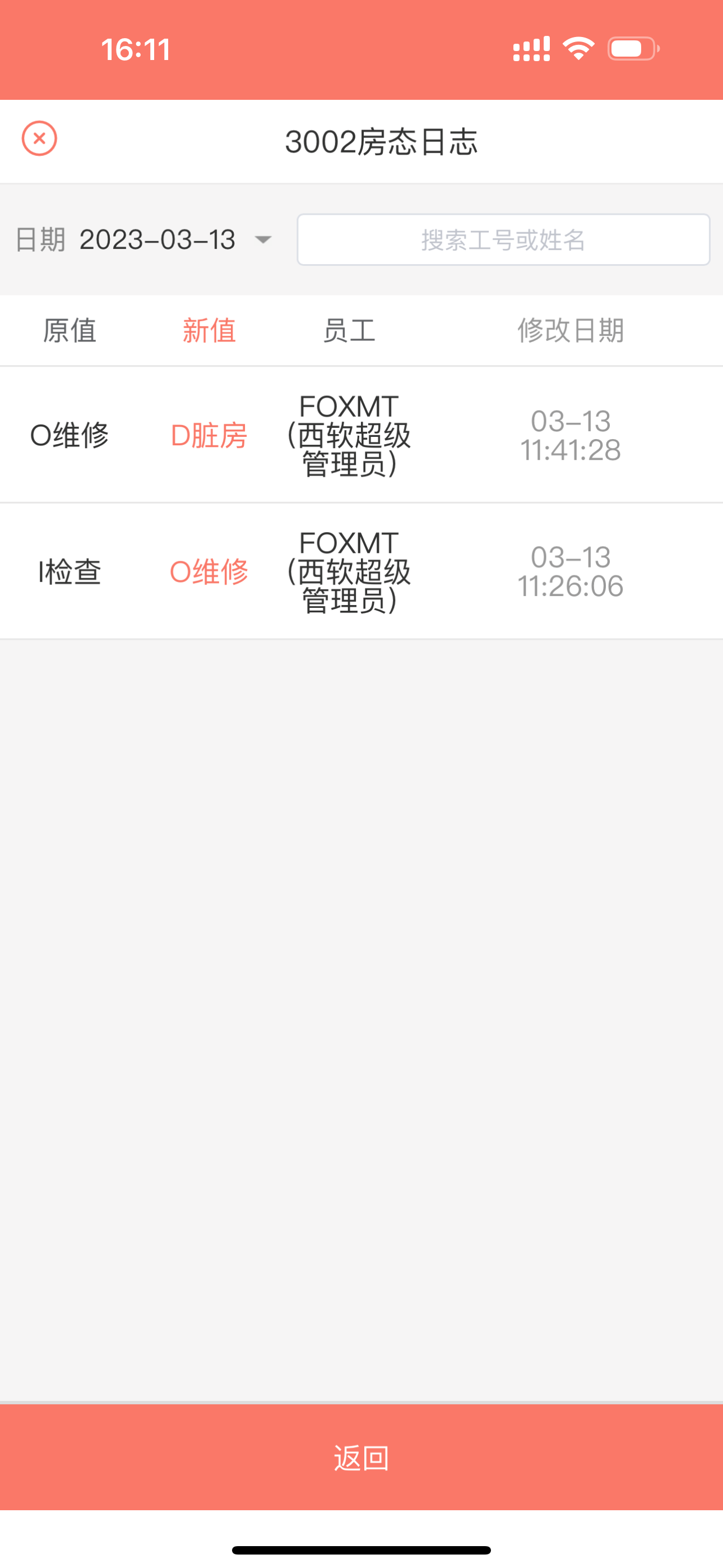Close the 3002 room status log
723x1568 pixels.
click(x=40, y=139)
